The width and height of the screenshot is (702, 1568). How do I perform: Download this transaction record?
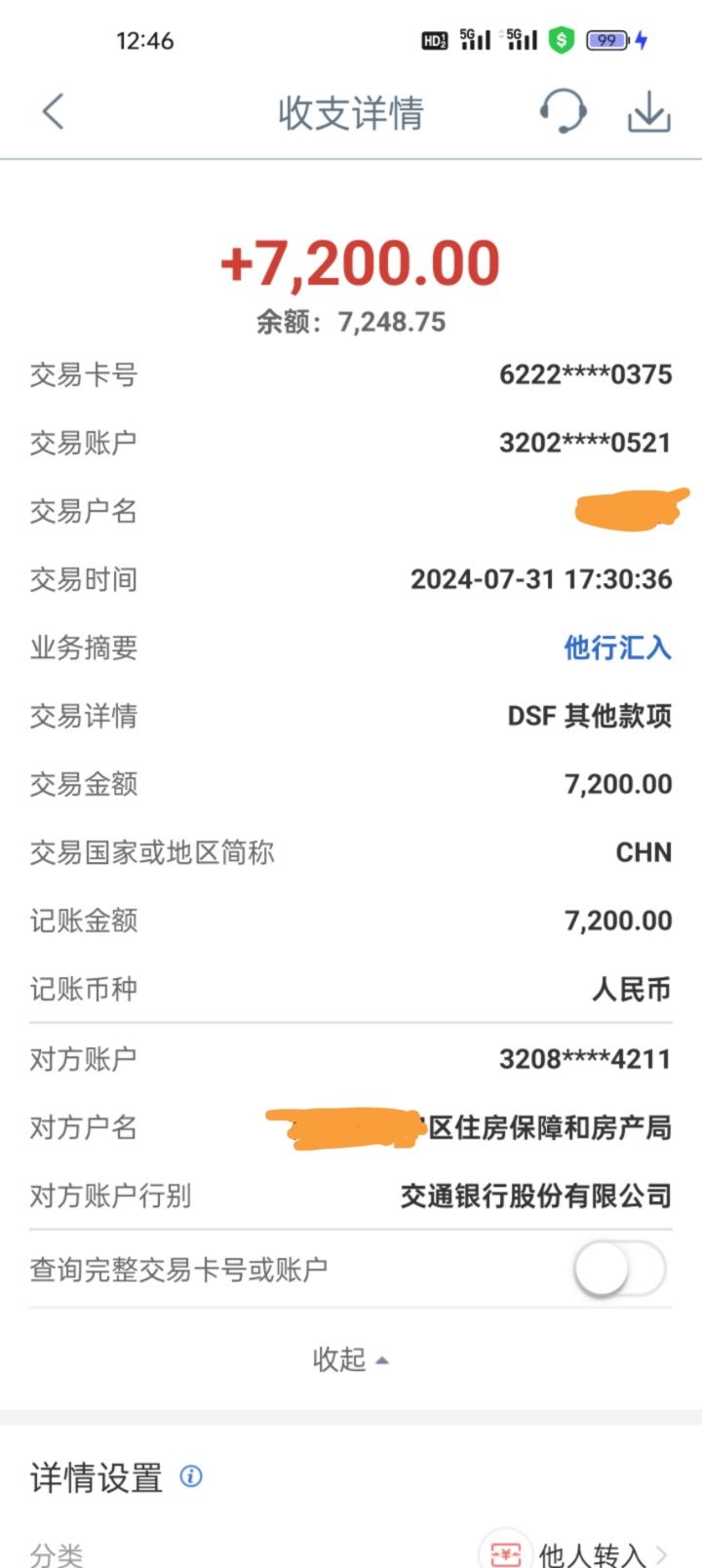[648, 112]
